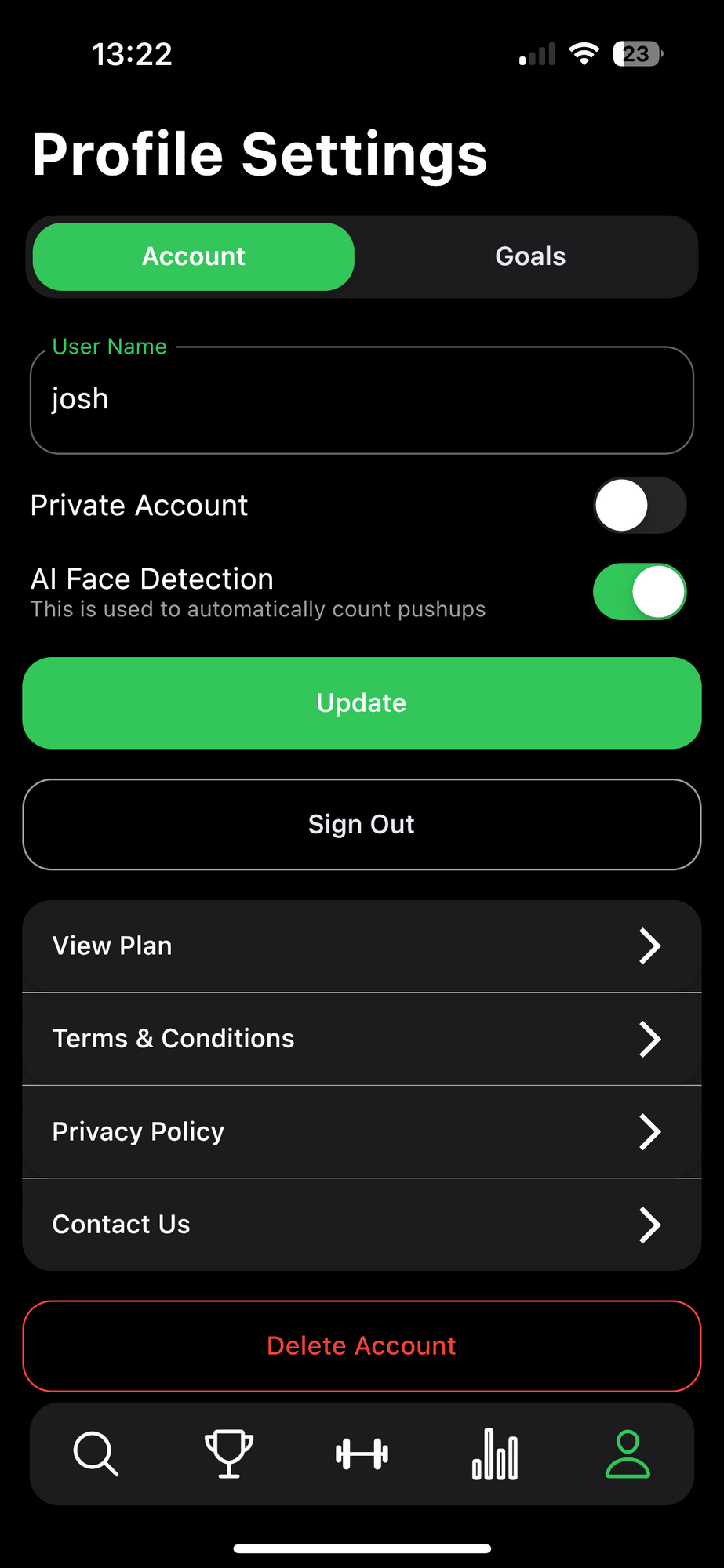
Task: Open Terms & Conditions
Action: click(362, 1038)
